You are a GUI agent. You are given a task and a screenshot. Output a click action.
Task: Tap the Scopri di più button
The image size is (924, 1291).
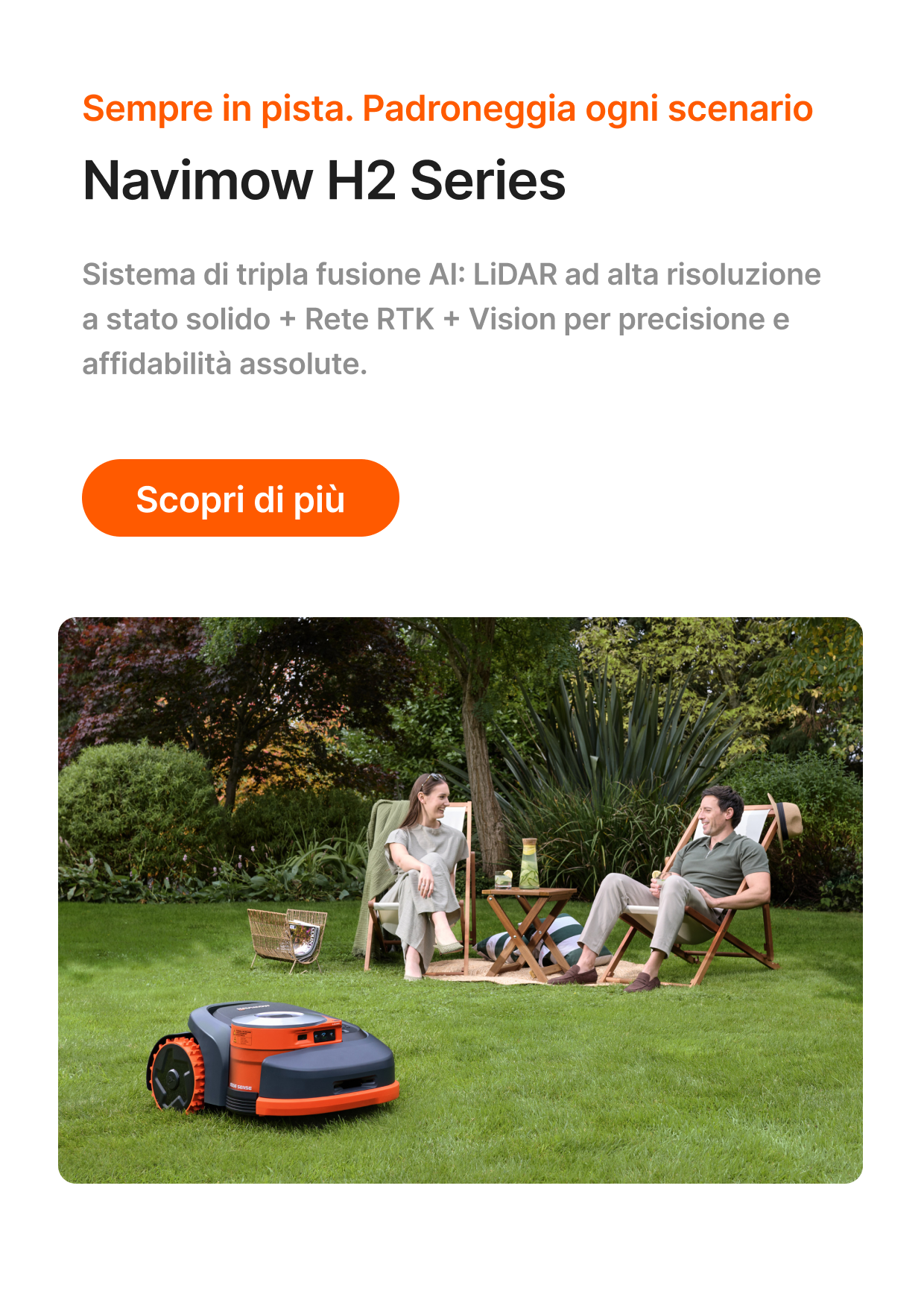click(x=240, y=498)
